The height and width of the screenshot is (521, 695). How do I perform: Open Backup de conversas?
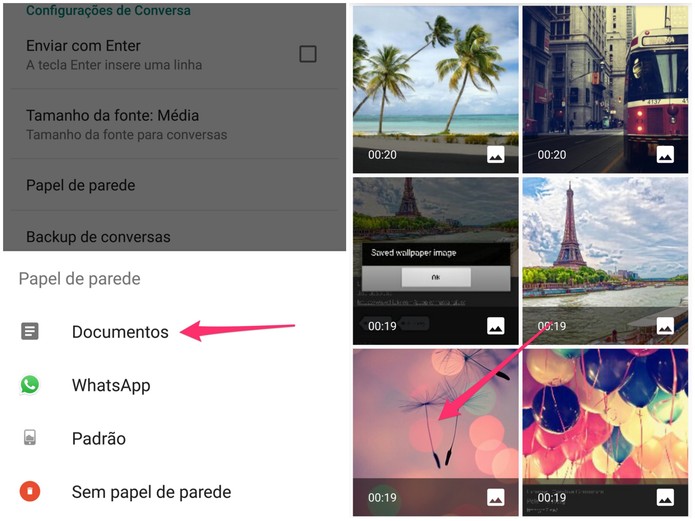98,237
